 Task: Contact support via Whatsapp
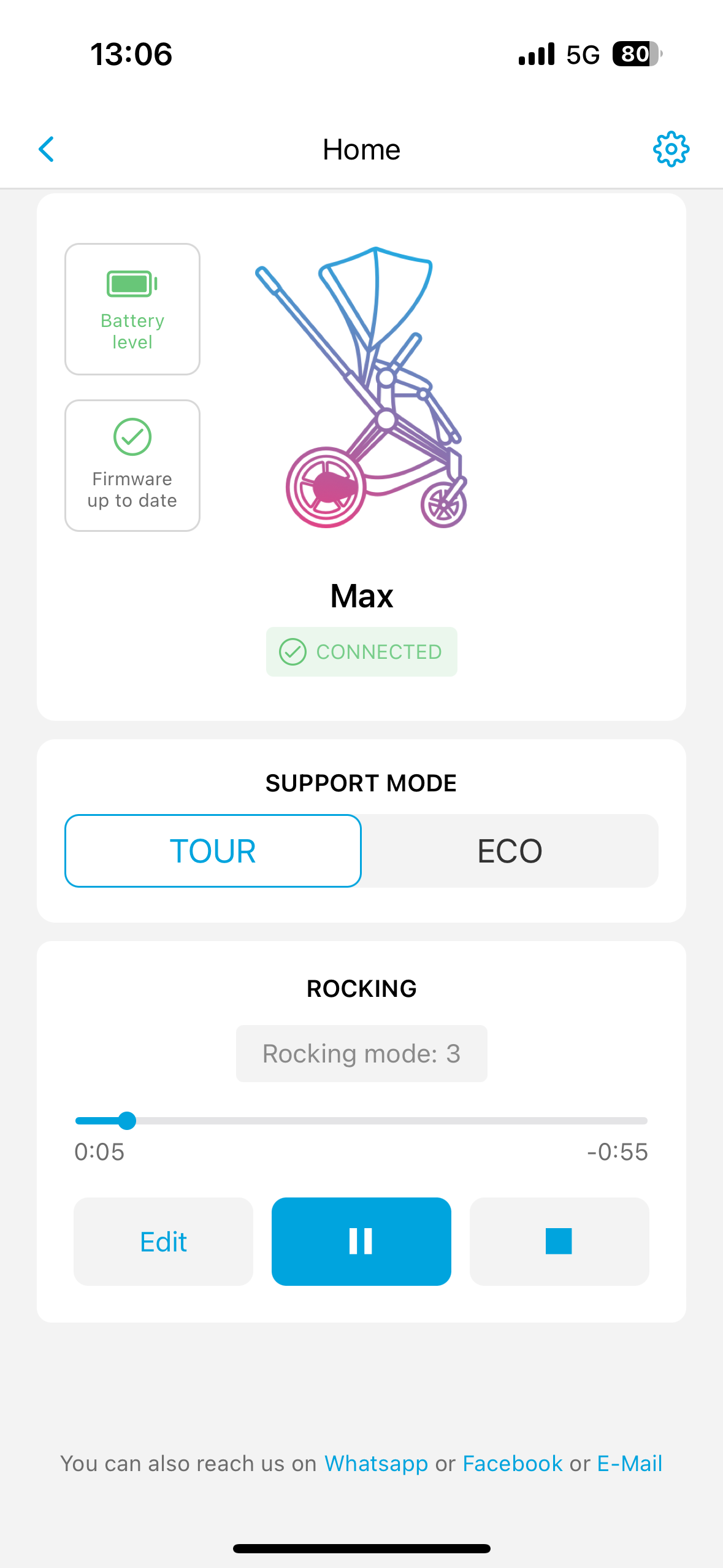376,1464
